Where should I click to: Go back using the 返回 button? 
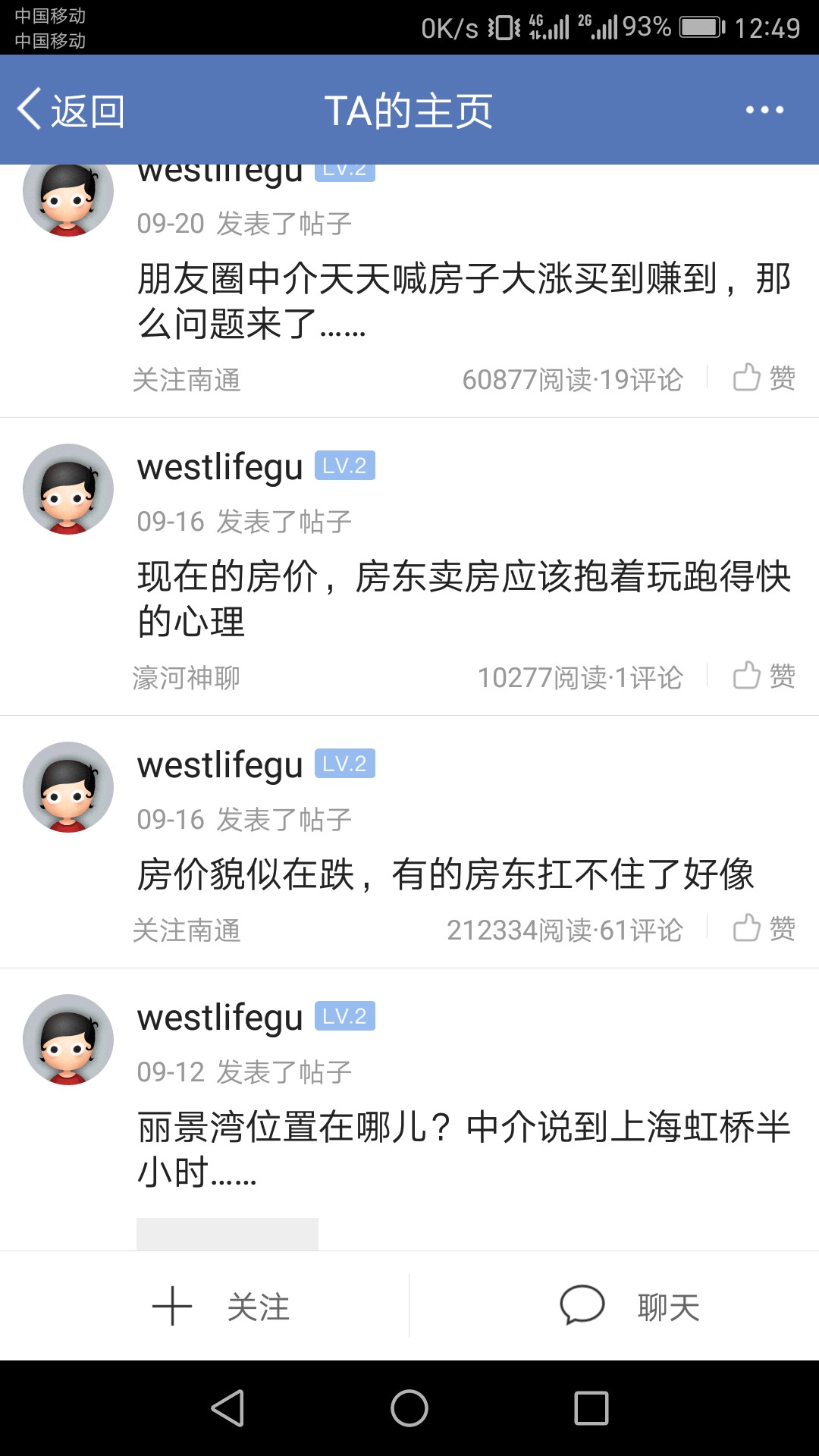72,111
